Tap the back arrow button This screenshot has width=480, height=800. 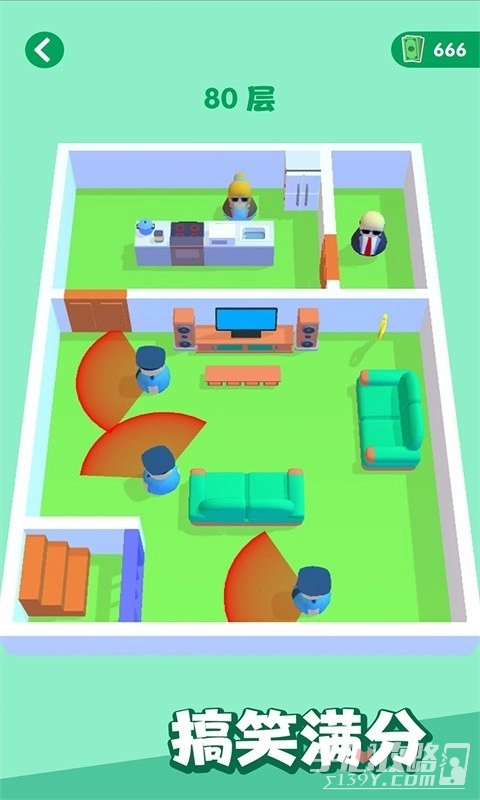pyautogui.click(x=44, y=50)
